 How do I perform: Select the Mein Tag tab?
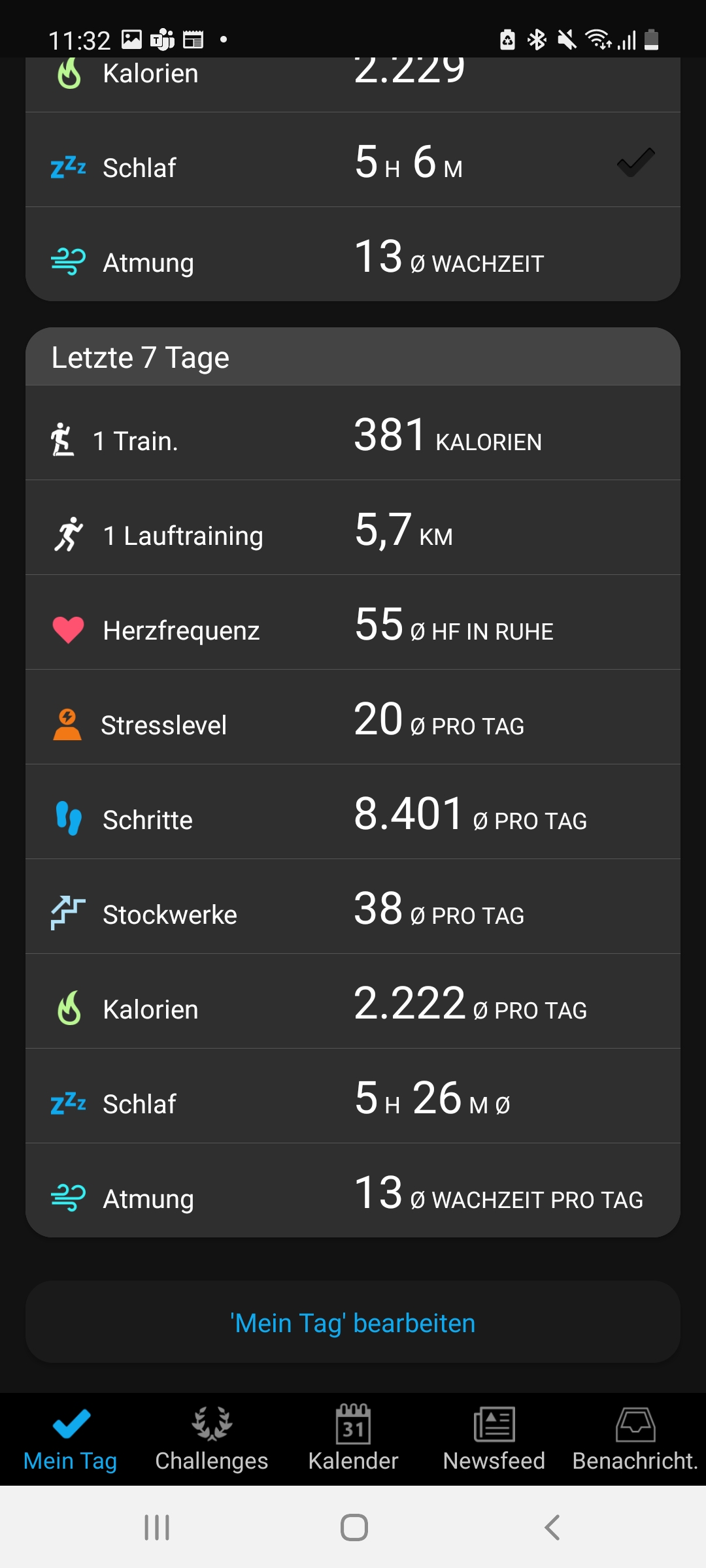(71, 1439)
